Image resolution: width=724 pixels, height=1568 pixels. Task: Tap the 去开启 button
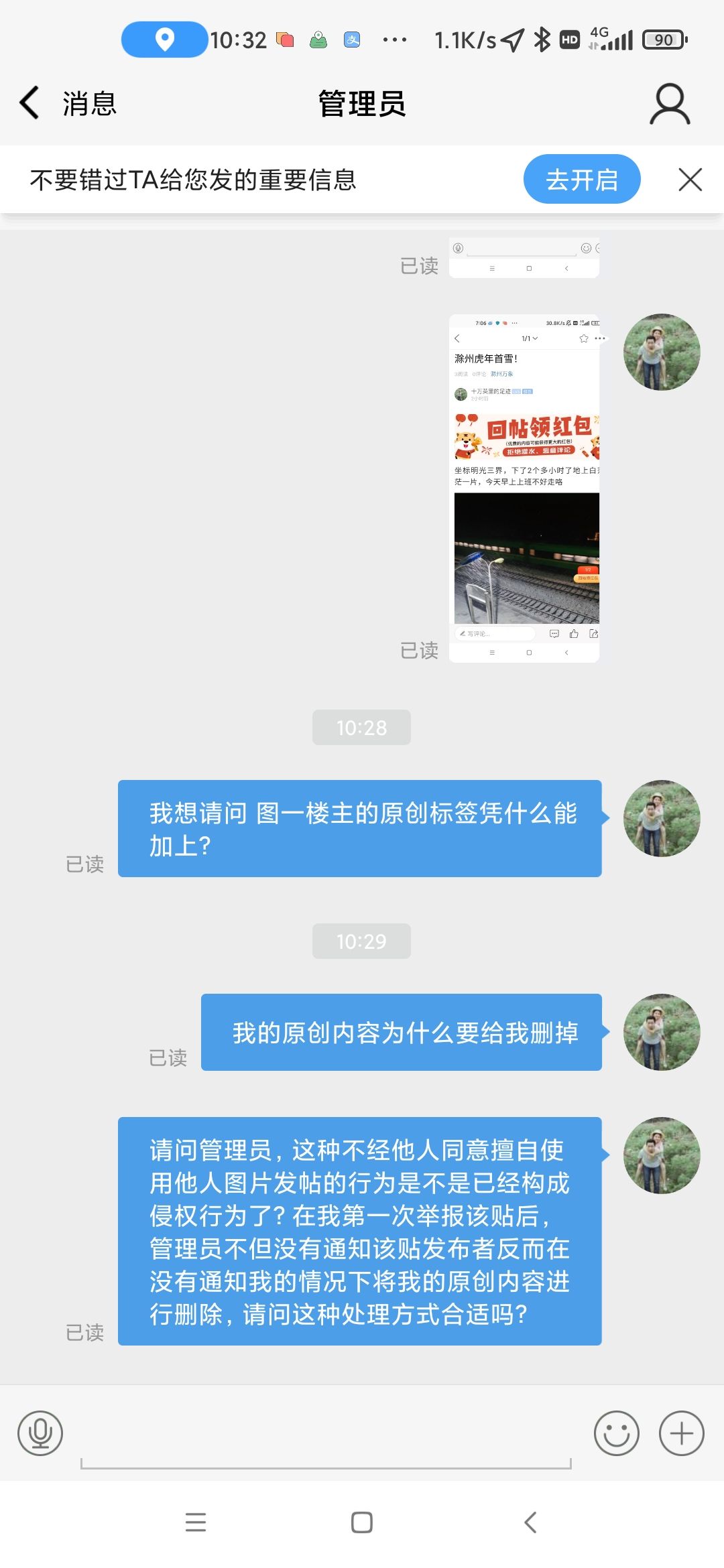(x=582, y=179)
